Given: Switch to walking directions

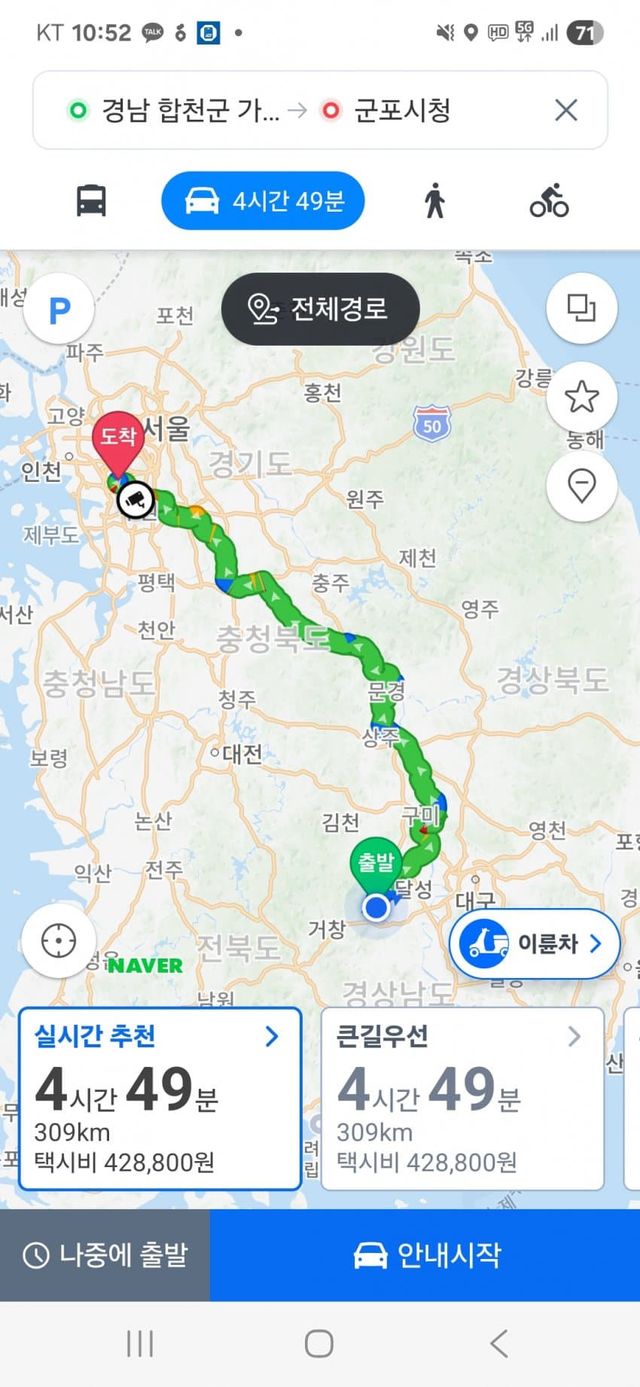Looking at the screenshot, I should point(434,201).
